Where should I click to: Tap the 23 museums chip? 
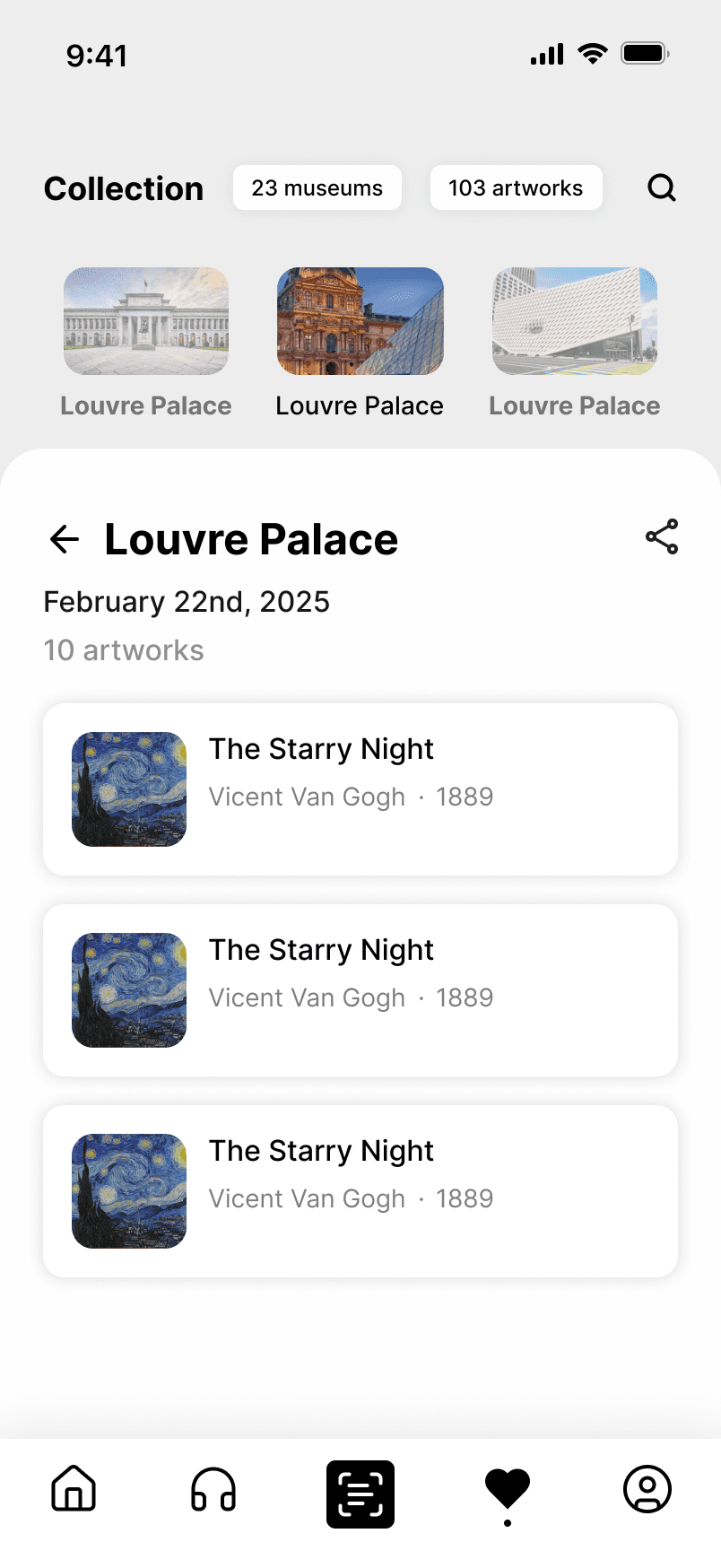pyautogui.click(x=317, y=187)
